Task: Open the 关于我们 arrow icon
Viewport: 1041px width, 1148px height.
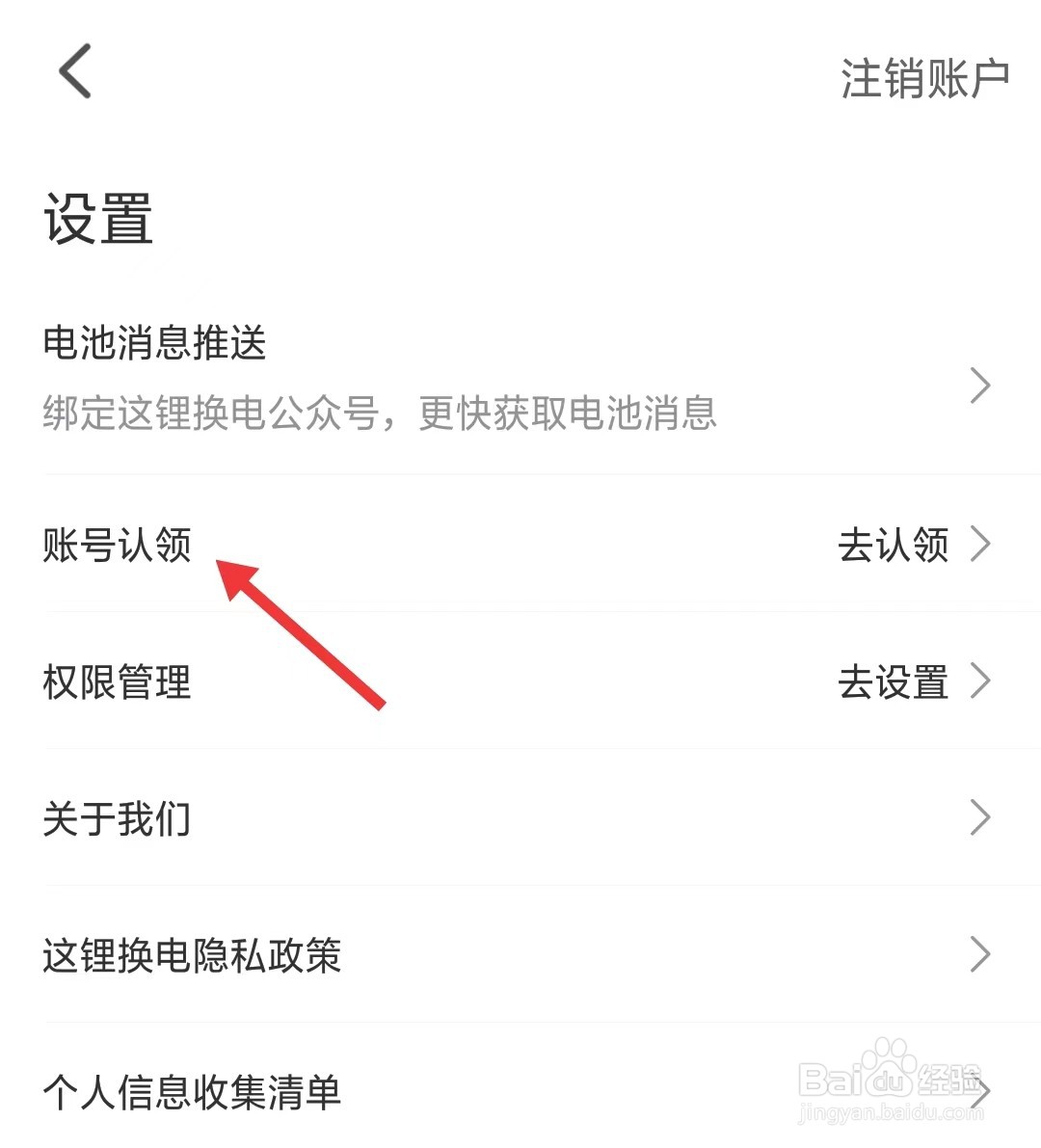Action: tap(981, 818)
